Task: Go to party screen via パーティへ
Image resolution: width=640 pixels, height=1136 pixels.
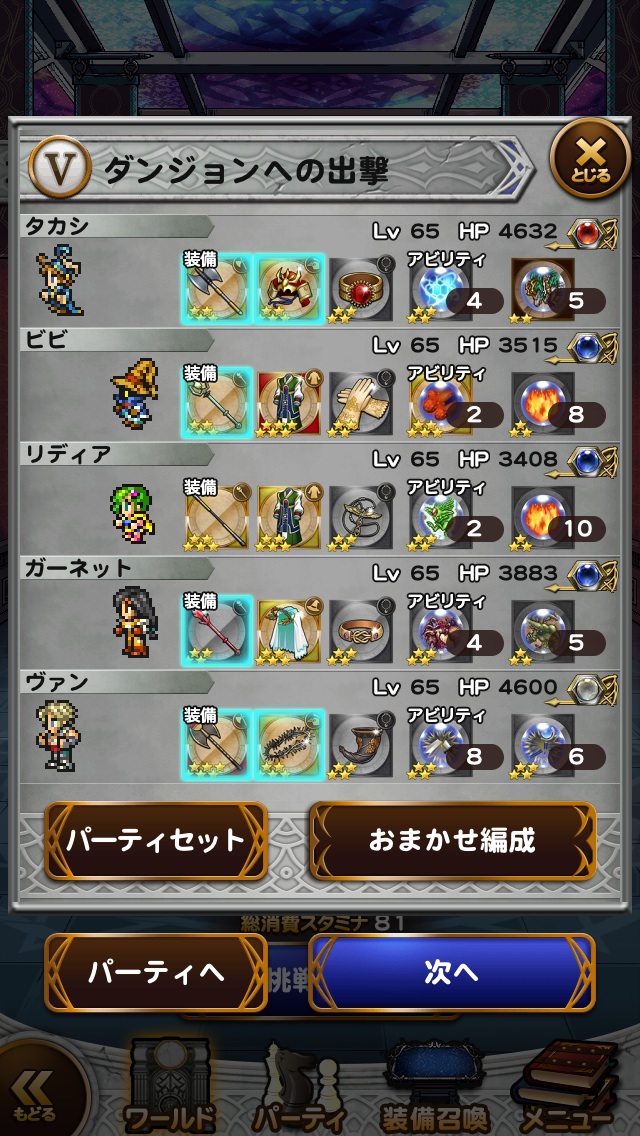Action: point(156,973)
